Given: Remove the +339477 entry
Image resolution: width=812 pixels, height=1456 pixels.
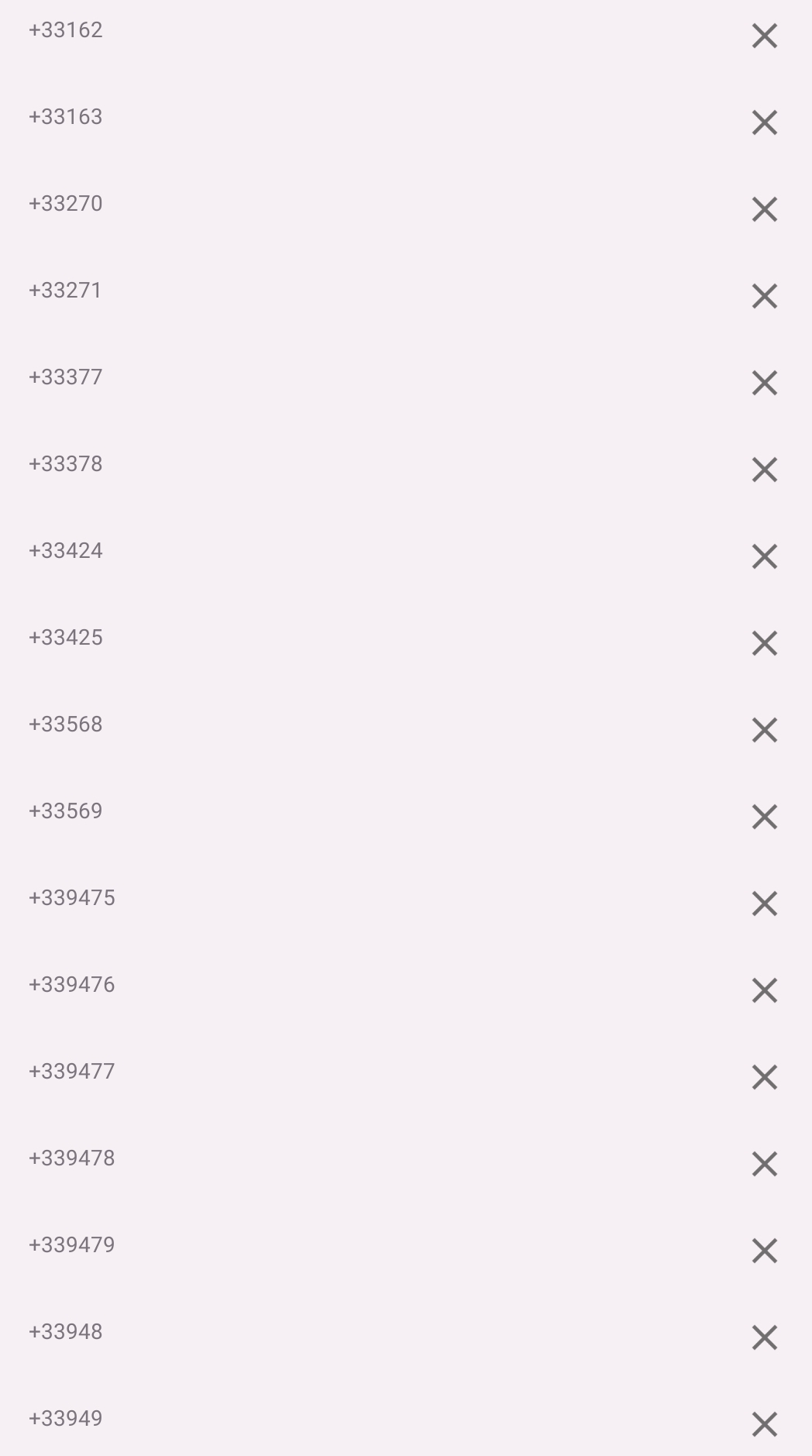Looking at the screenshot, I should click(x=764, y=1077).
